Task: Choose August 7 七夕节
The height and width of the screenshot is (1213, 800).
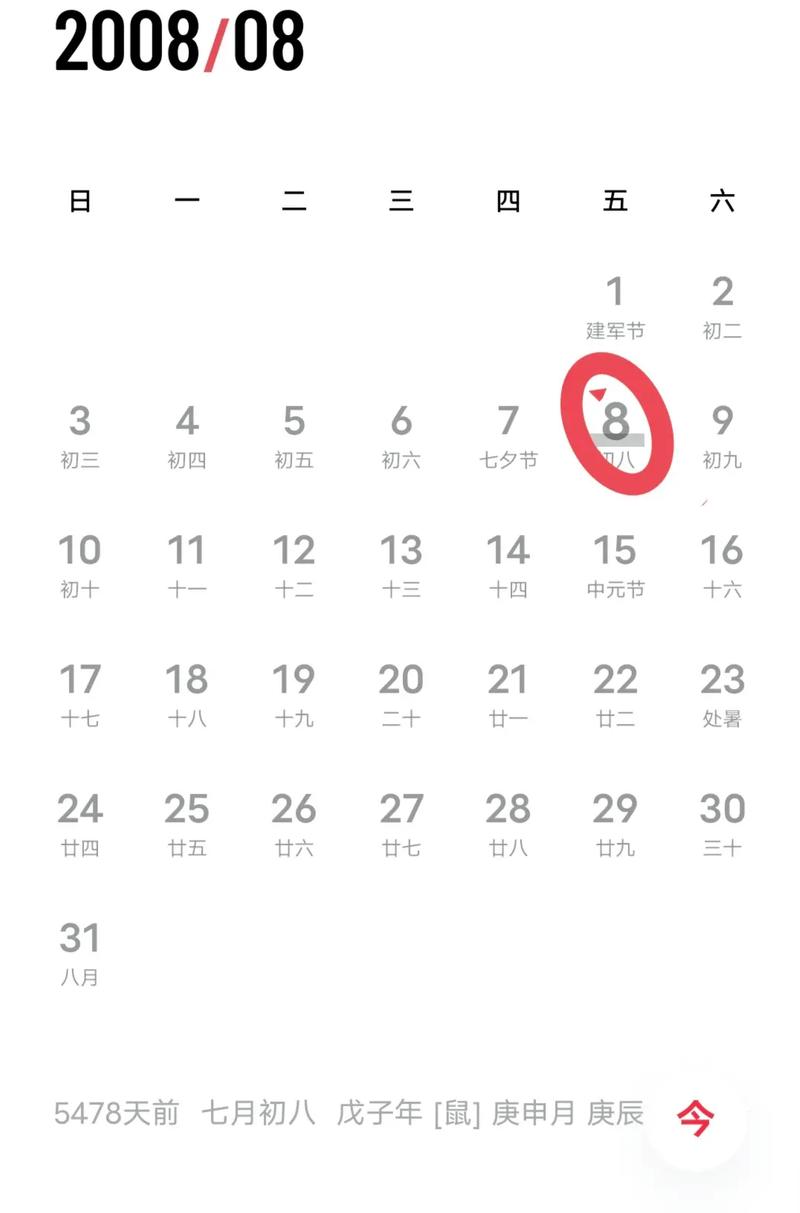Action: point(508,434)
